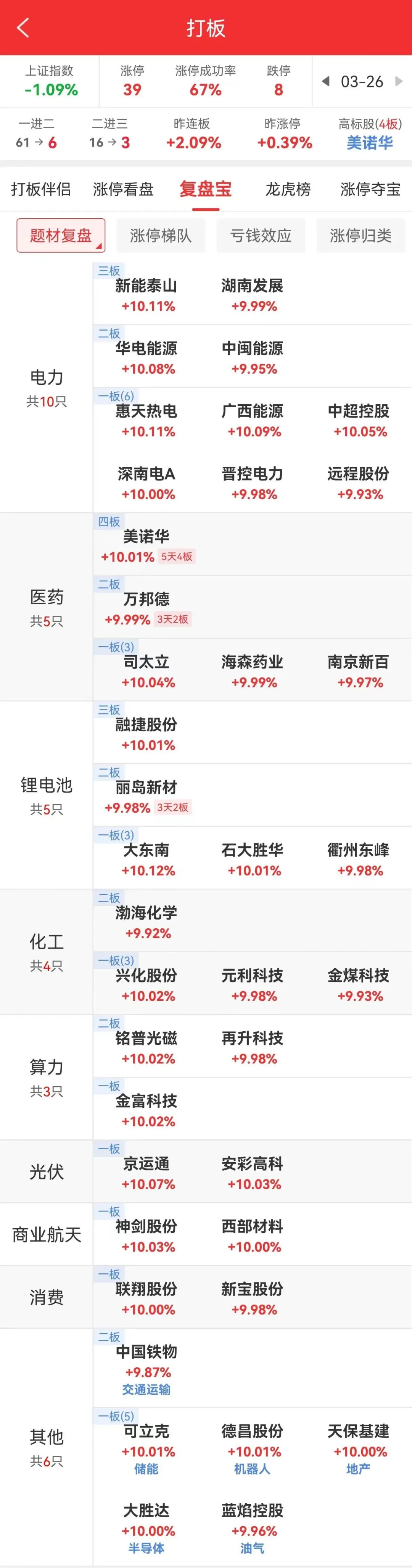This screenshot has height=1568, width=412.
Task: Open the stock 新能泰山
Action: point(146,295)
